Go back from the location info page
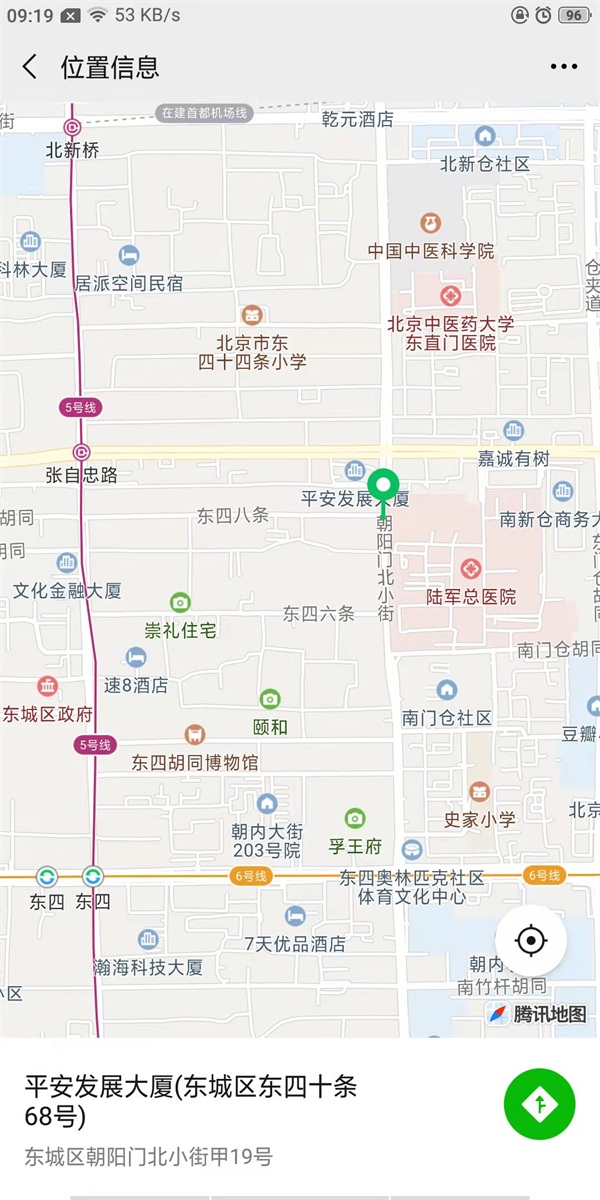This screenshot has height=1200, width=600. (30, 67)
